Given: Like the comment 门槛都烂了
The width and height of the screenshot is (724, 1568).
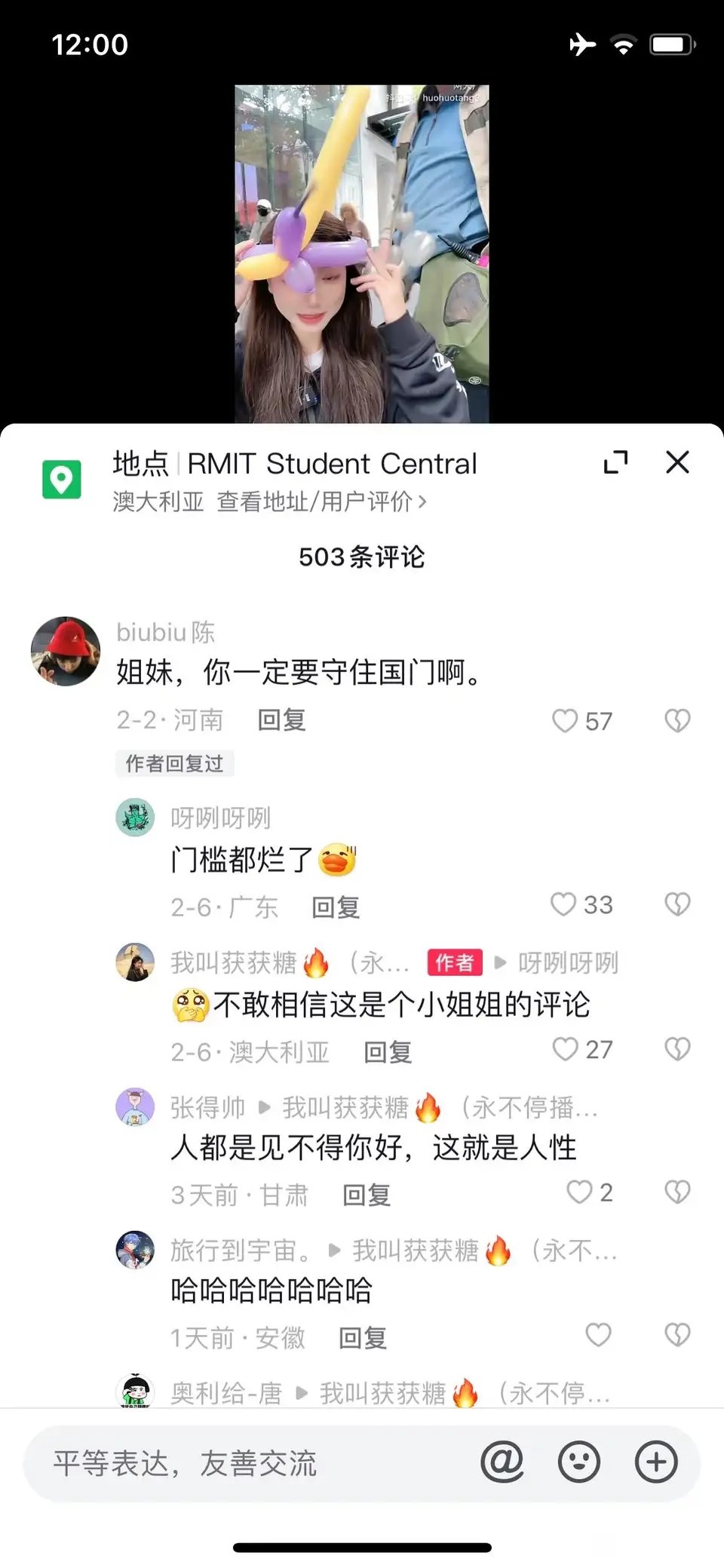Looking at the screenshot, I should point(563,904).
